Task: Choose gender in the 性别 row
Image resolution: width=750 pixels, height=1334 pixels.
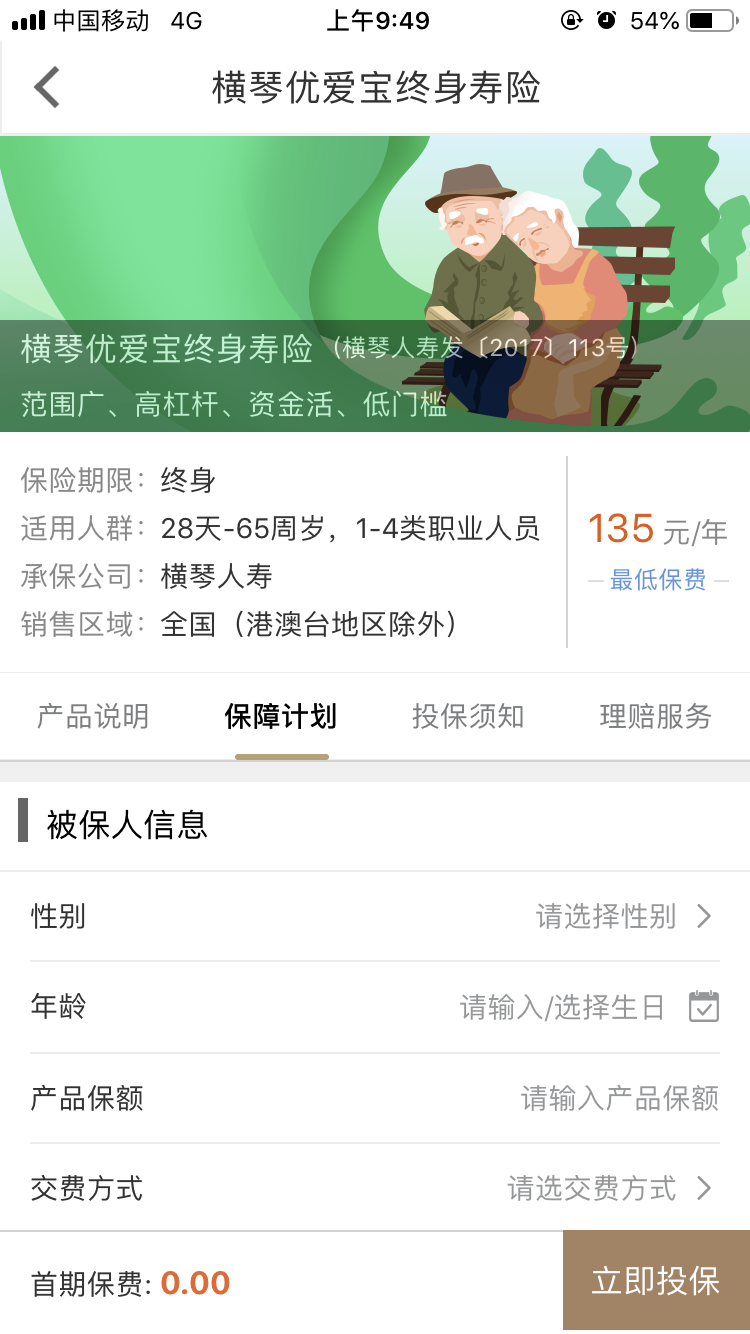Action: coord(622,916)
